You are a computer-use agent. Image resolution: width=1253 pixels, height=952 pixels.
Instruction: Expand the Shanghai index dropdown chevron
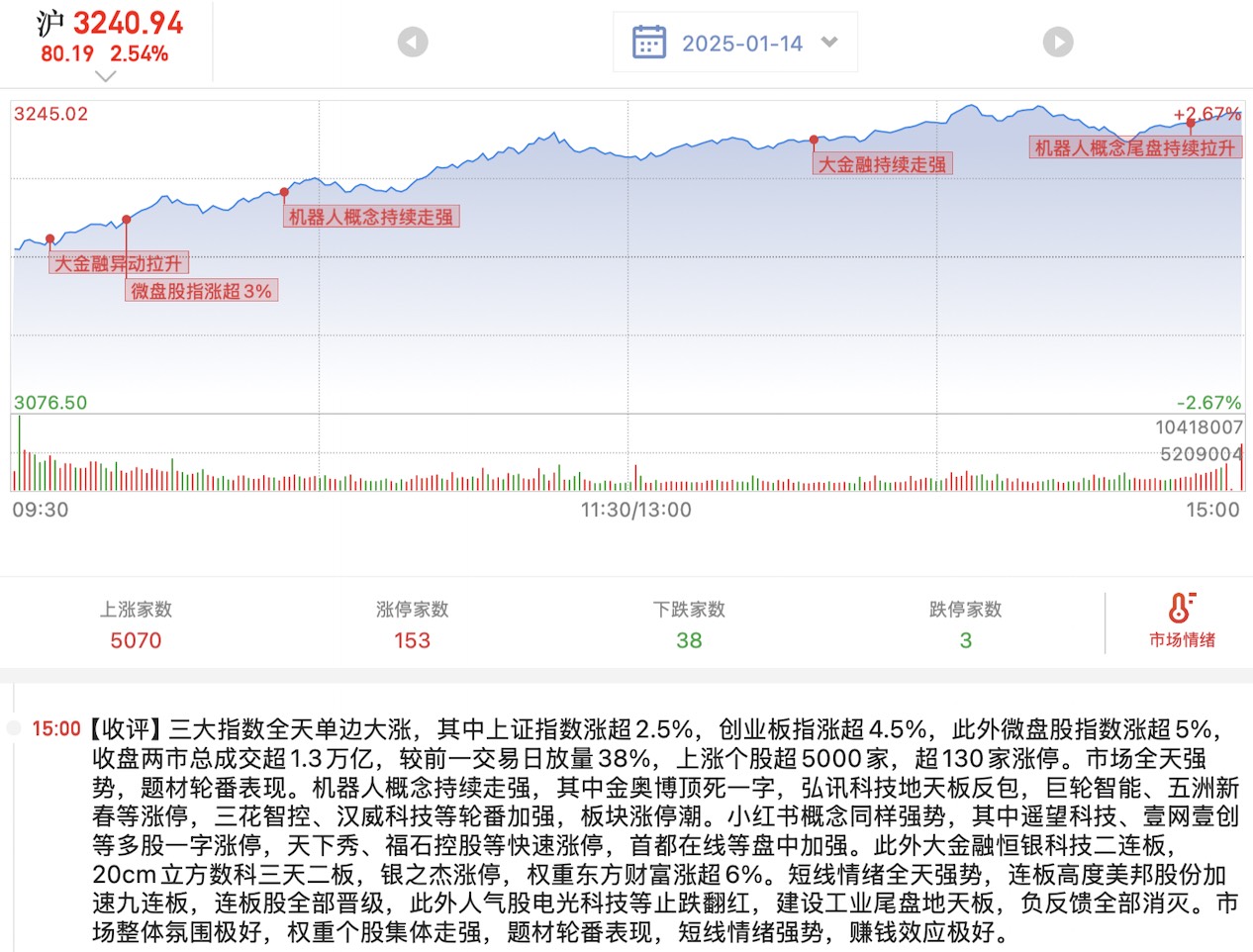(x=106, y=76)
